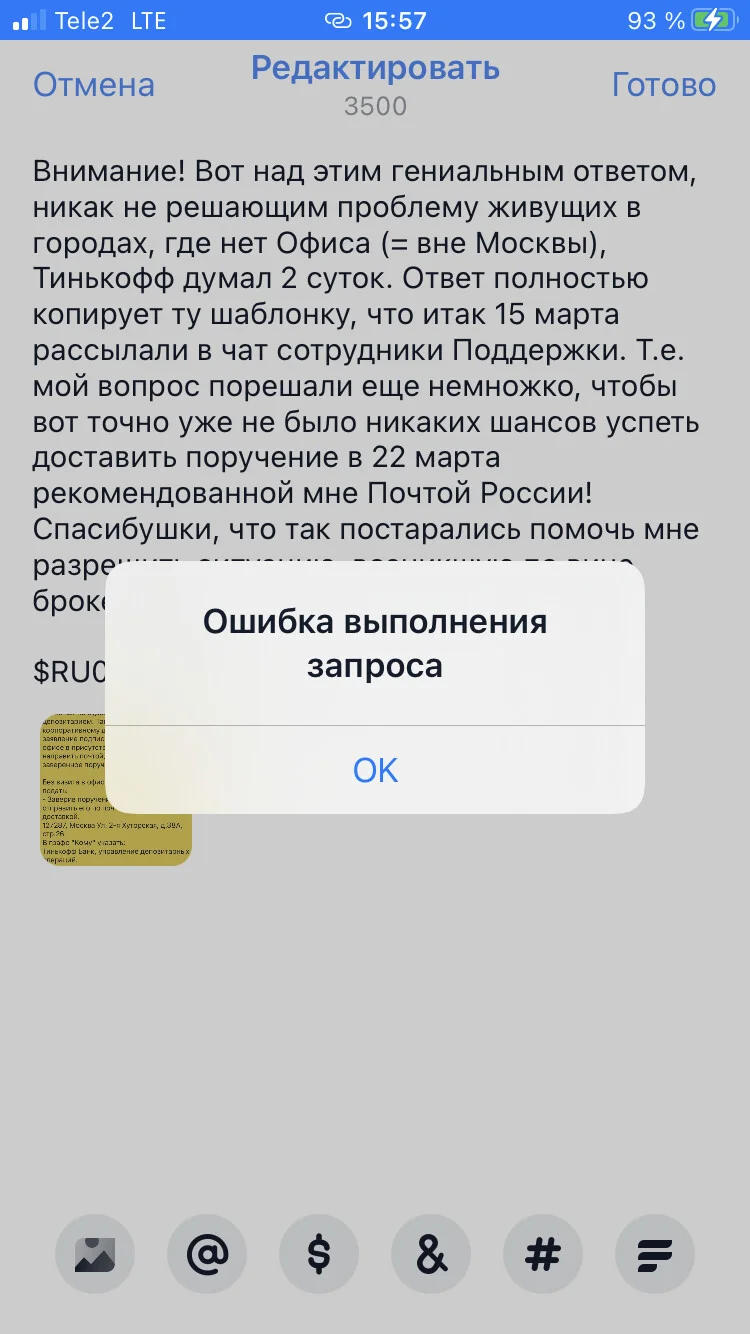This screenshot has height=1334, width=750.
Task: Add a ticker with the $ icon
Action: 319,1254
